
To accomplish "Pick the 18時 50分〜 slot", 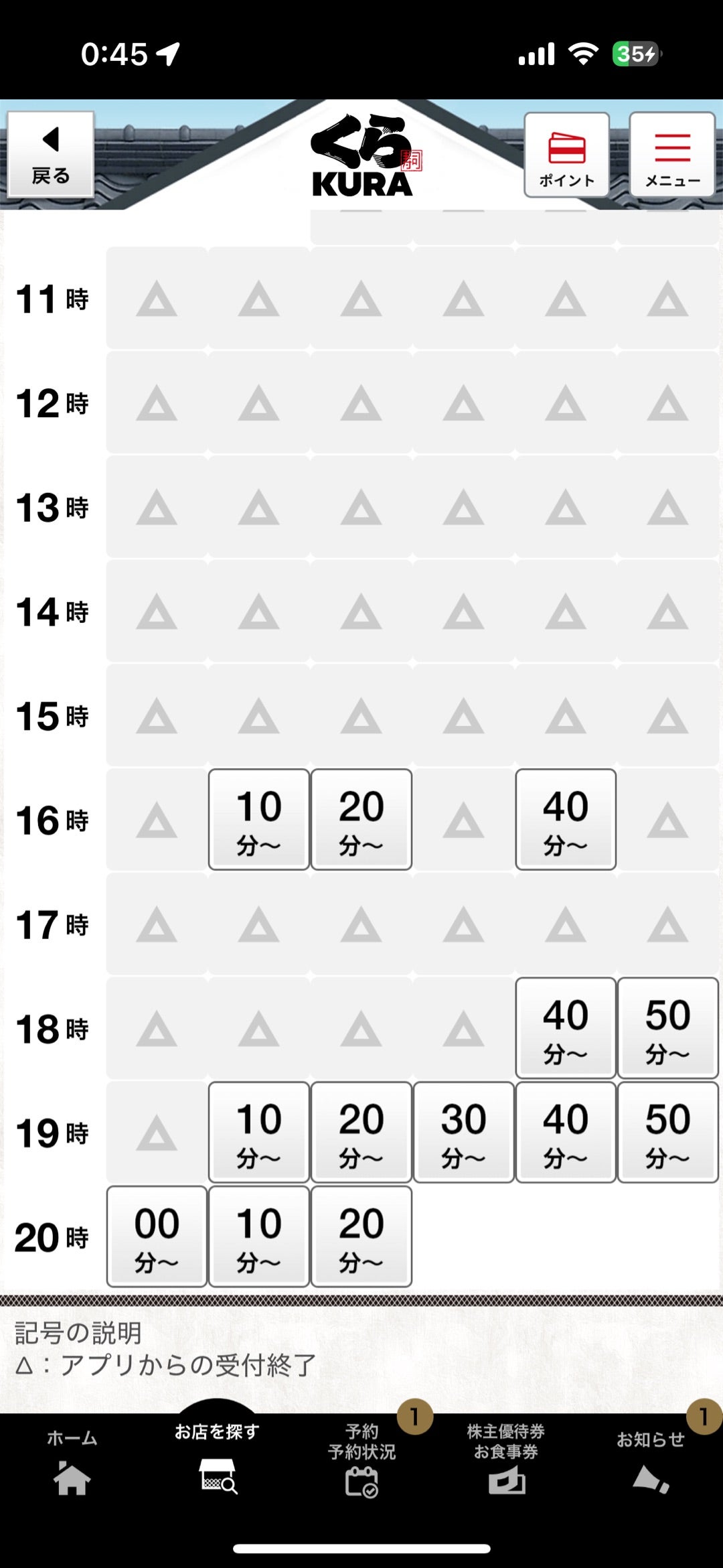I will (x=668, y=1028).
